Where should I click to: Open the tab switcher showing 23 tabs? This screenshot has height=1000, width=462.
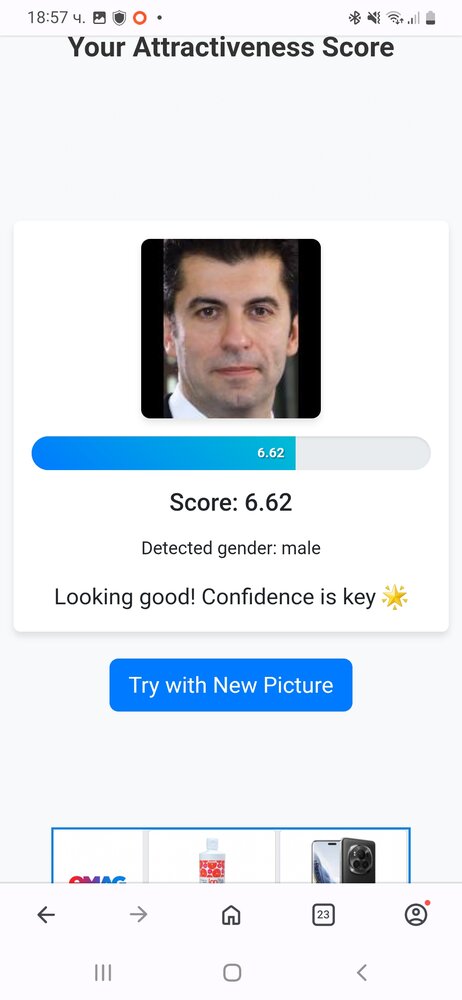click(324, 915)
